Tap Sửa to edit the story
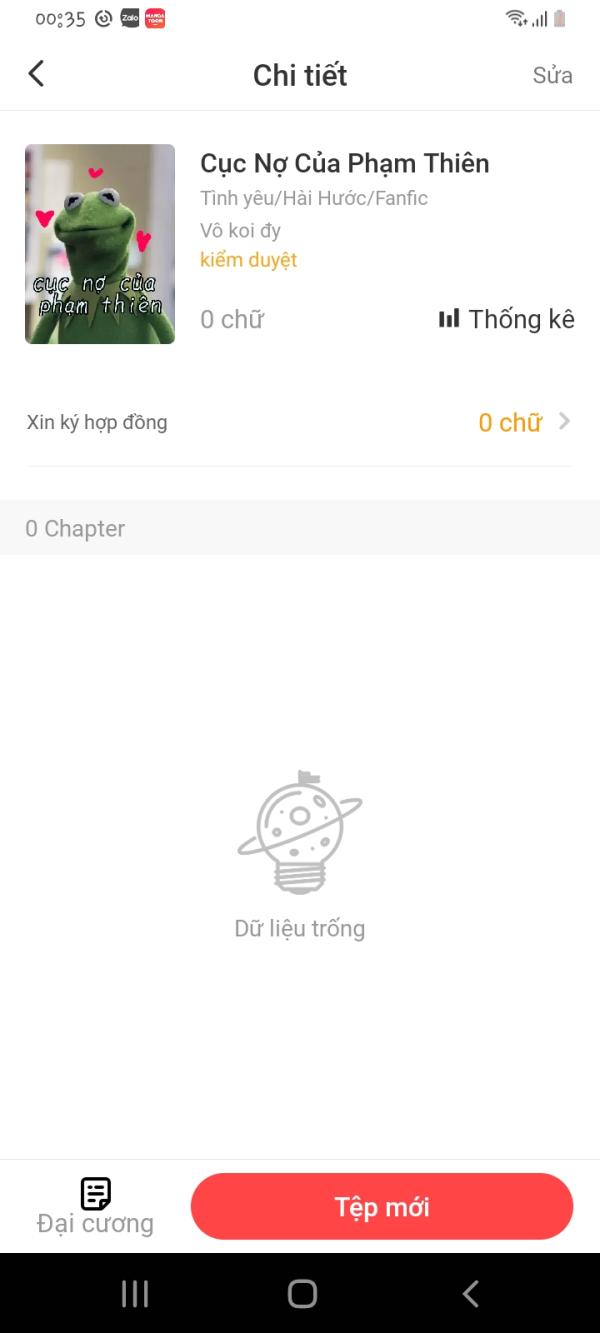This screenshot has width=600, height=1333. [x=552, y=75]
